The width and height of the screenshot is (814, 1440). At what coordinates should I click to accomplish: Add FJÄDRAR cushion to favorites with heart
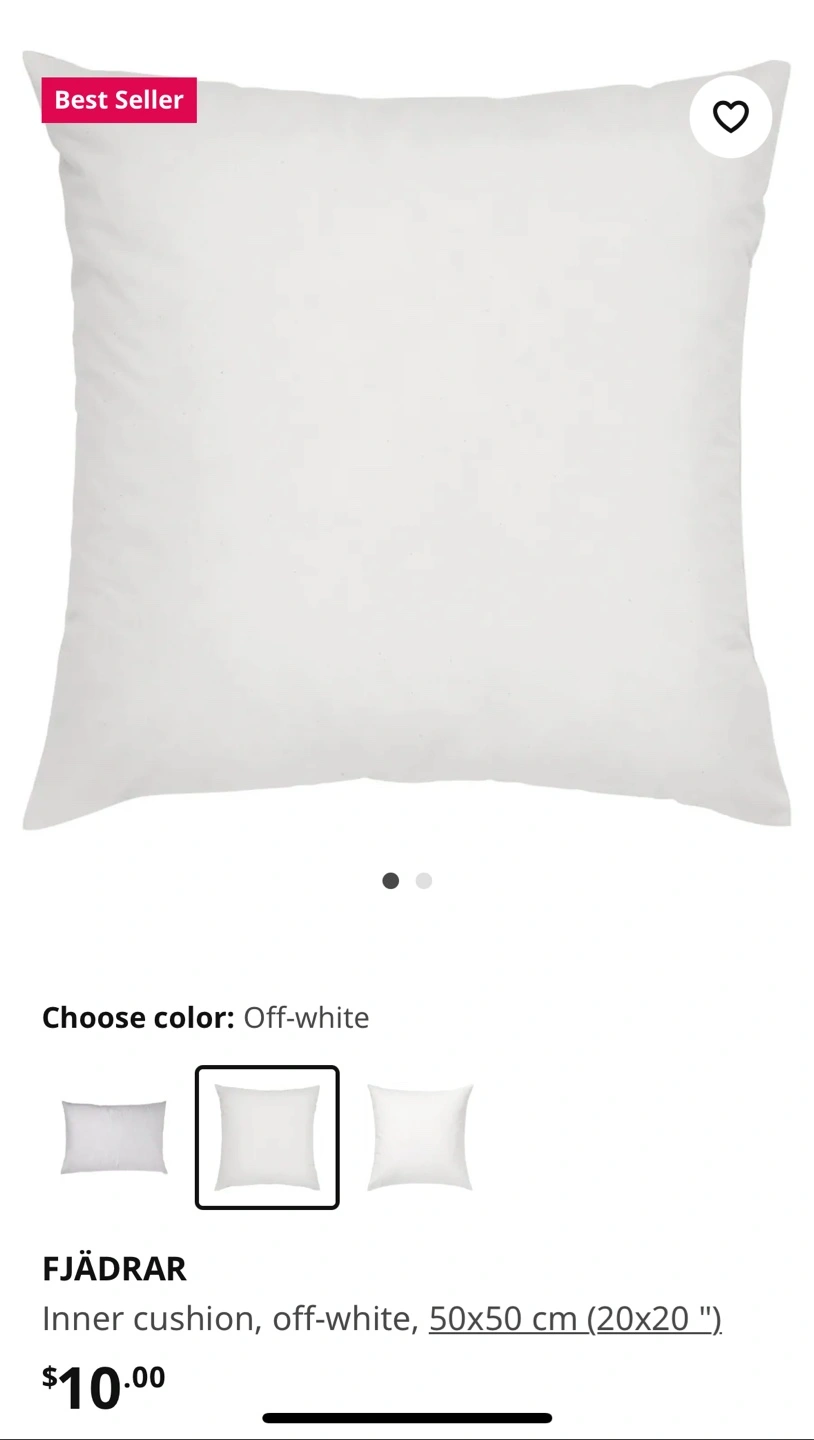point(730,116)
